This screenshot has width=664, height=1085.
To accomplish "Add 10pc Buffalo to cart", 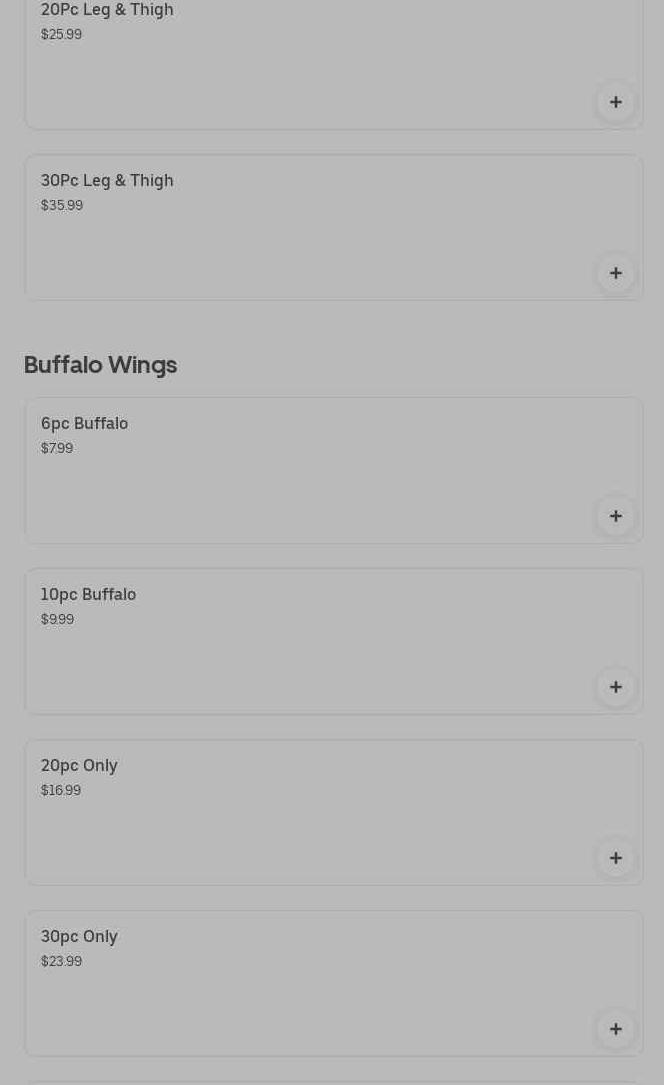I will 616,687.
